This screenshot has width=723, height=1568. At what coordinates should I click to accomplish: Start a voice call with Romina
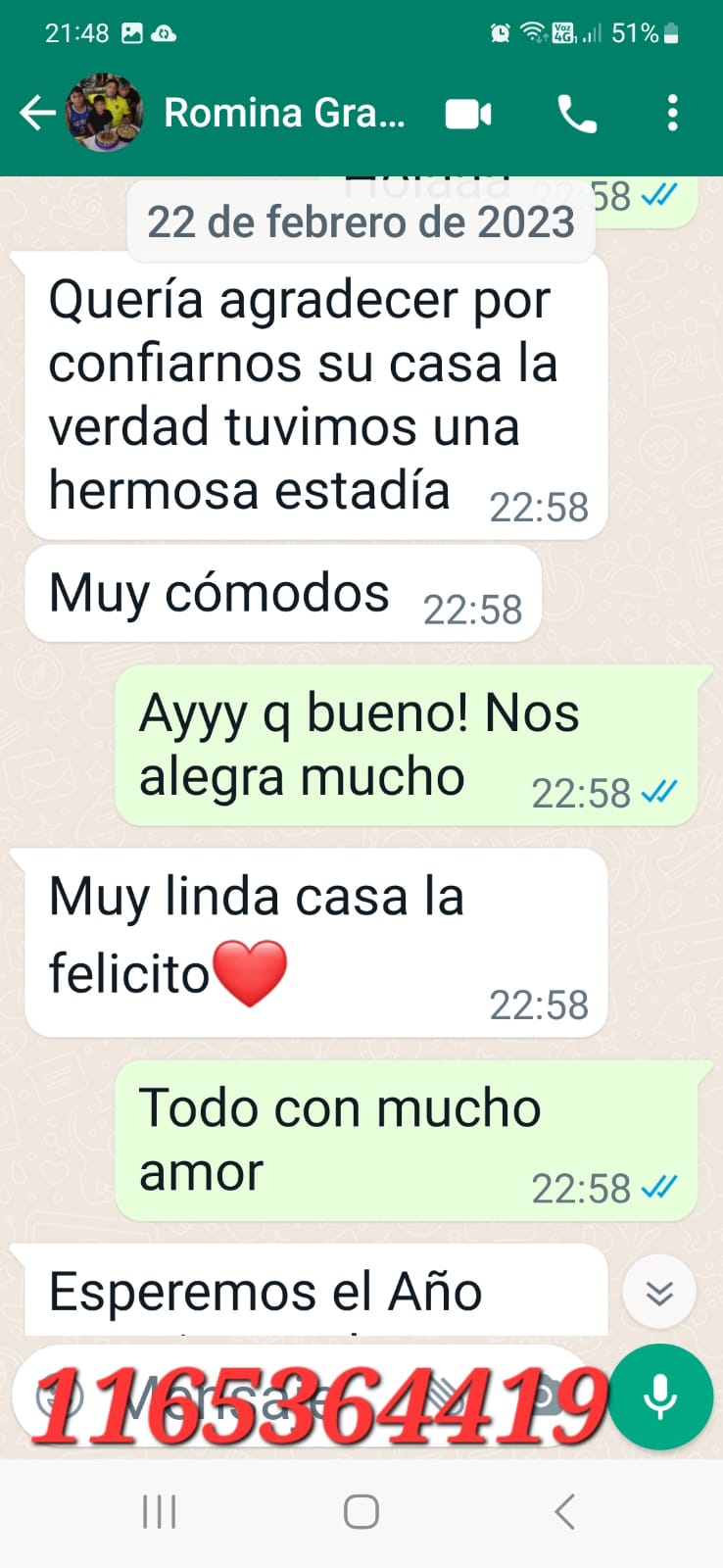coord(576,114)
